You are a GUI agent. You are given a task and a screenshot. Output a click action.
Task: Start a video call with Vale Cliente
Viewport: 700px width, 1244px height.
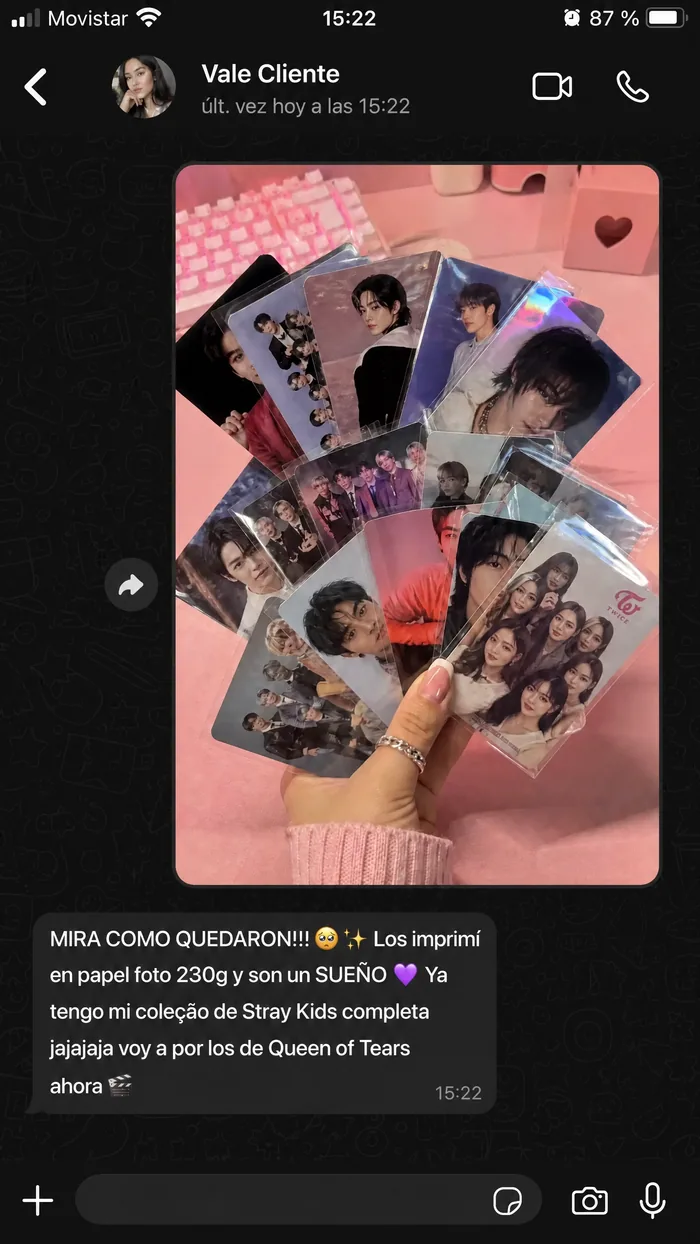(552, 87)
